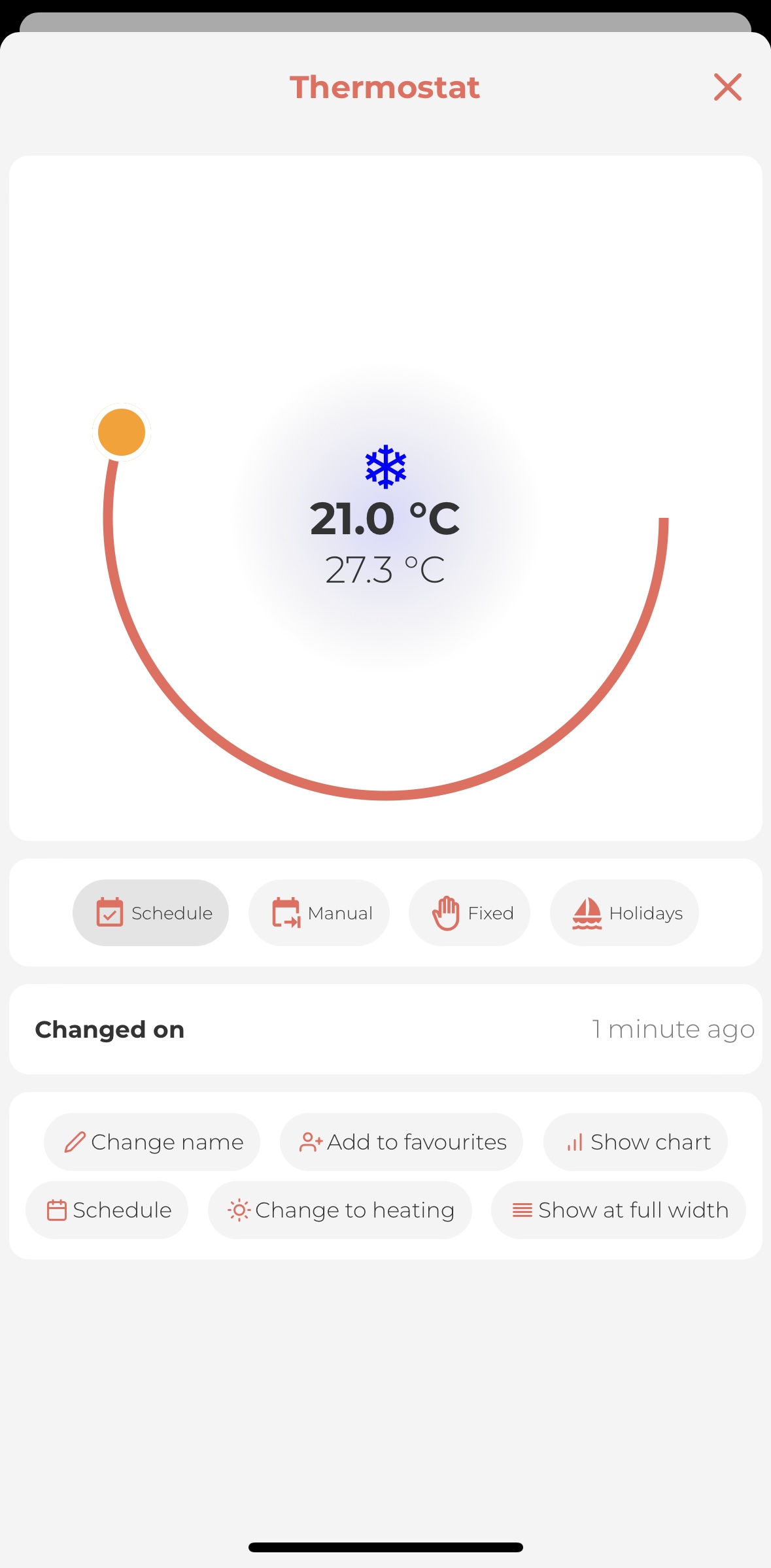
Task: Open the Schedule button beside Change to heating
Action: (107, 1210)
